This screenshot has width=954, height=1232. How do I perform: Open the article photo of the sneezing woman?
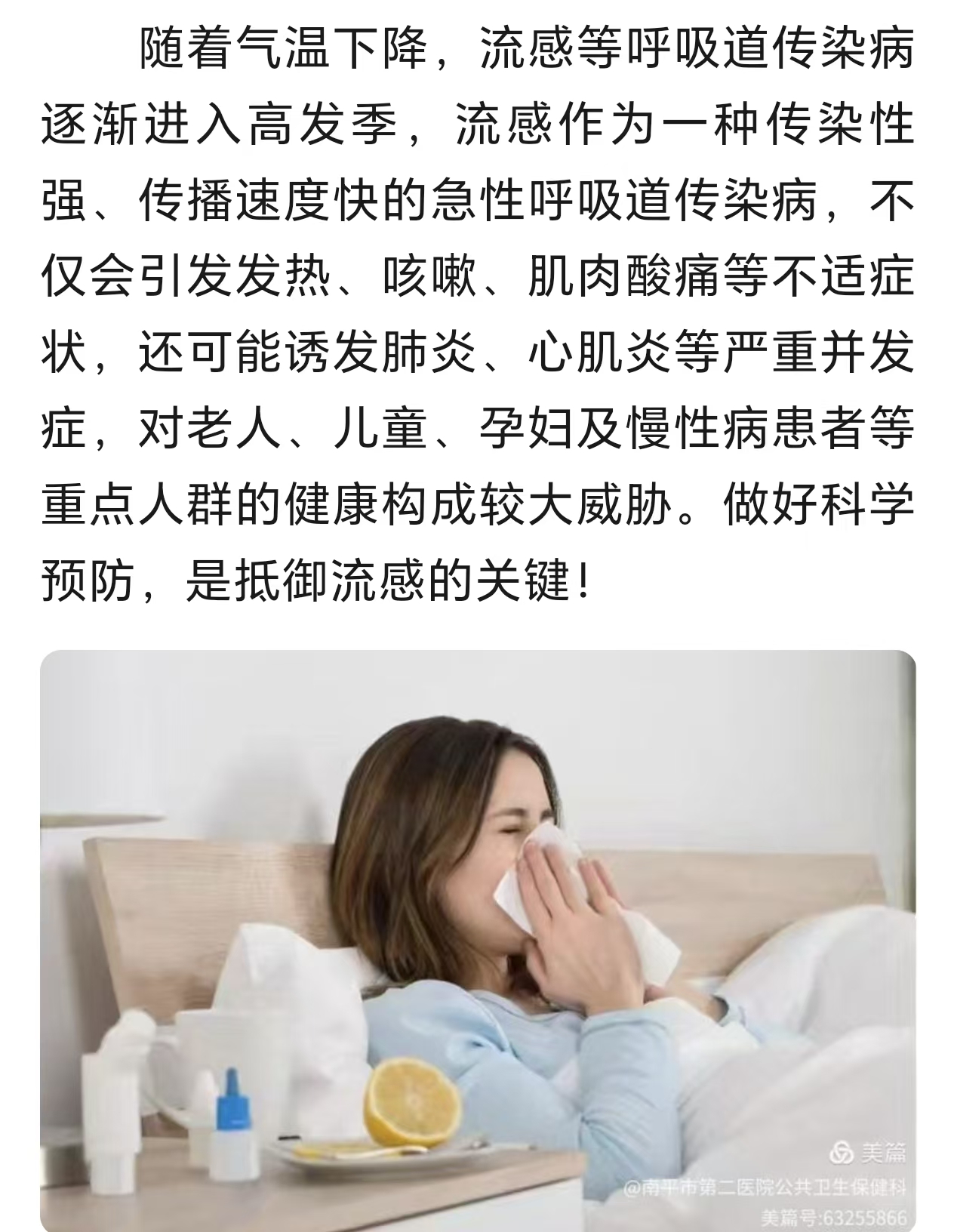tap(477, 940)
